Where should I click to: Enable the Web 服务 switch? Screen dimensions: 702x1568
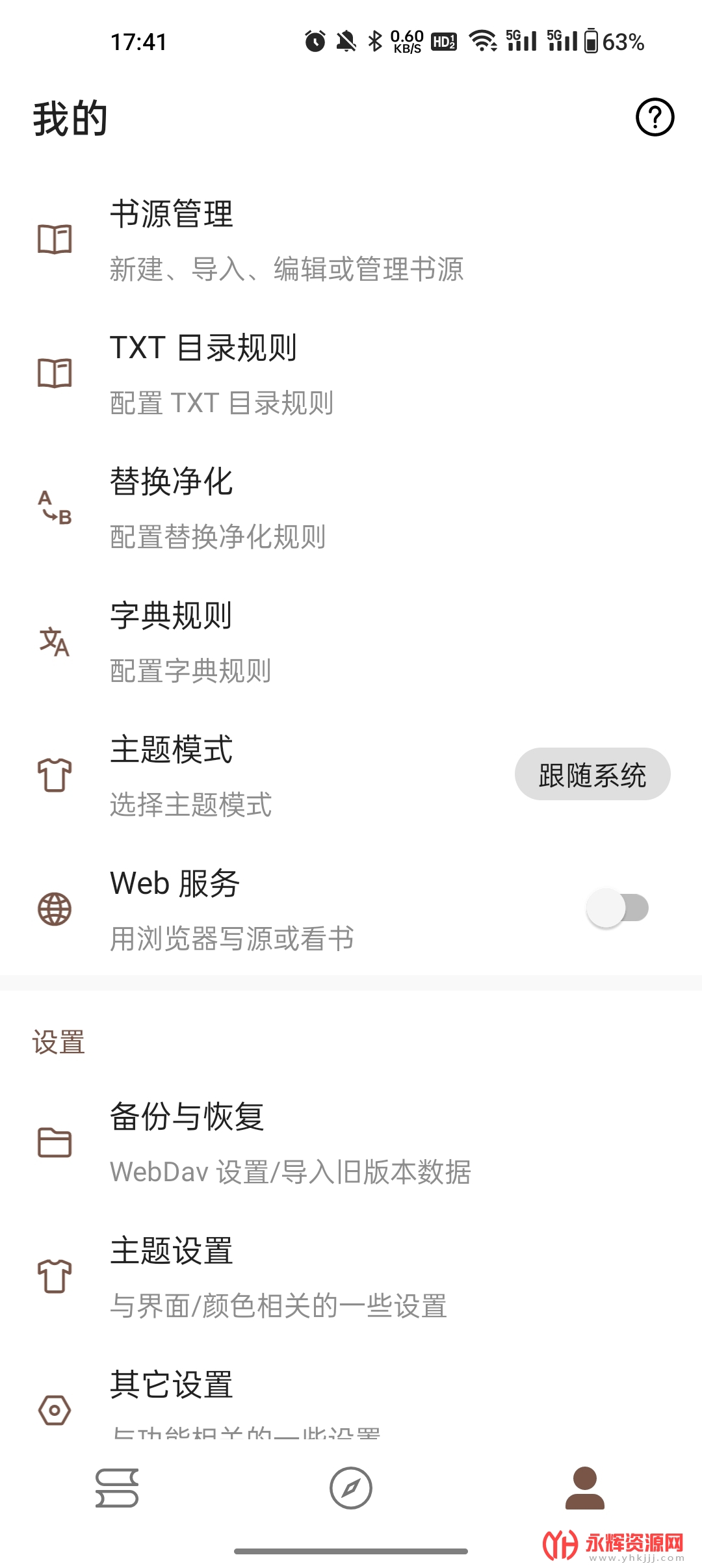point(617,908)
